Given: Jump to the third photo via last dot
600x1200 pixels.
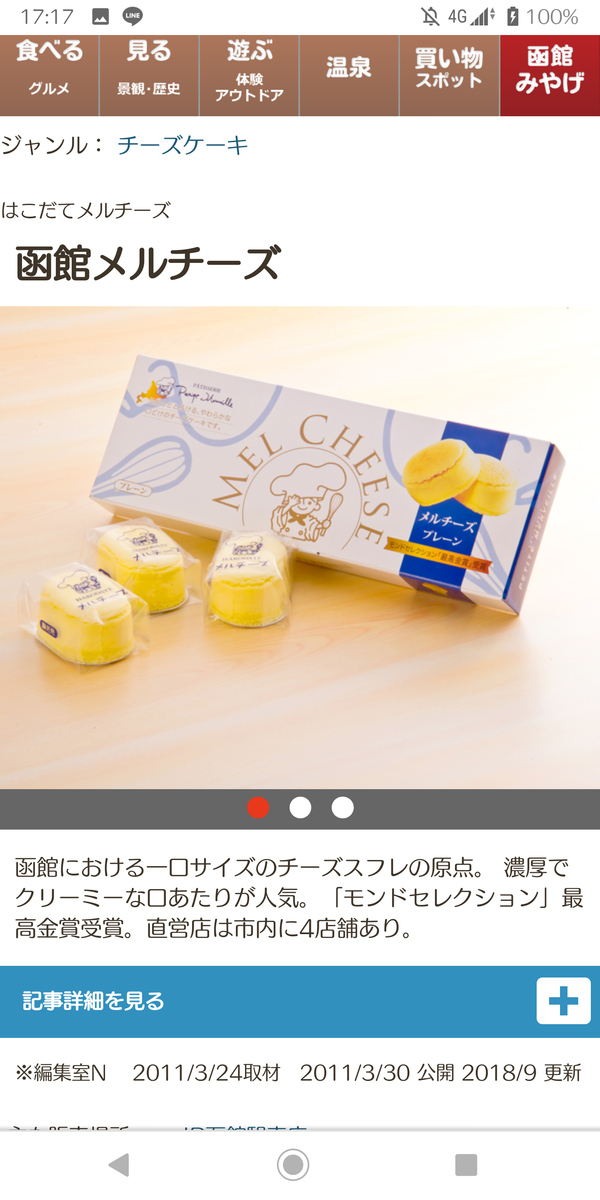Looking at the screenshot, I should pyautogui.click(x=343, y=808).
